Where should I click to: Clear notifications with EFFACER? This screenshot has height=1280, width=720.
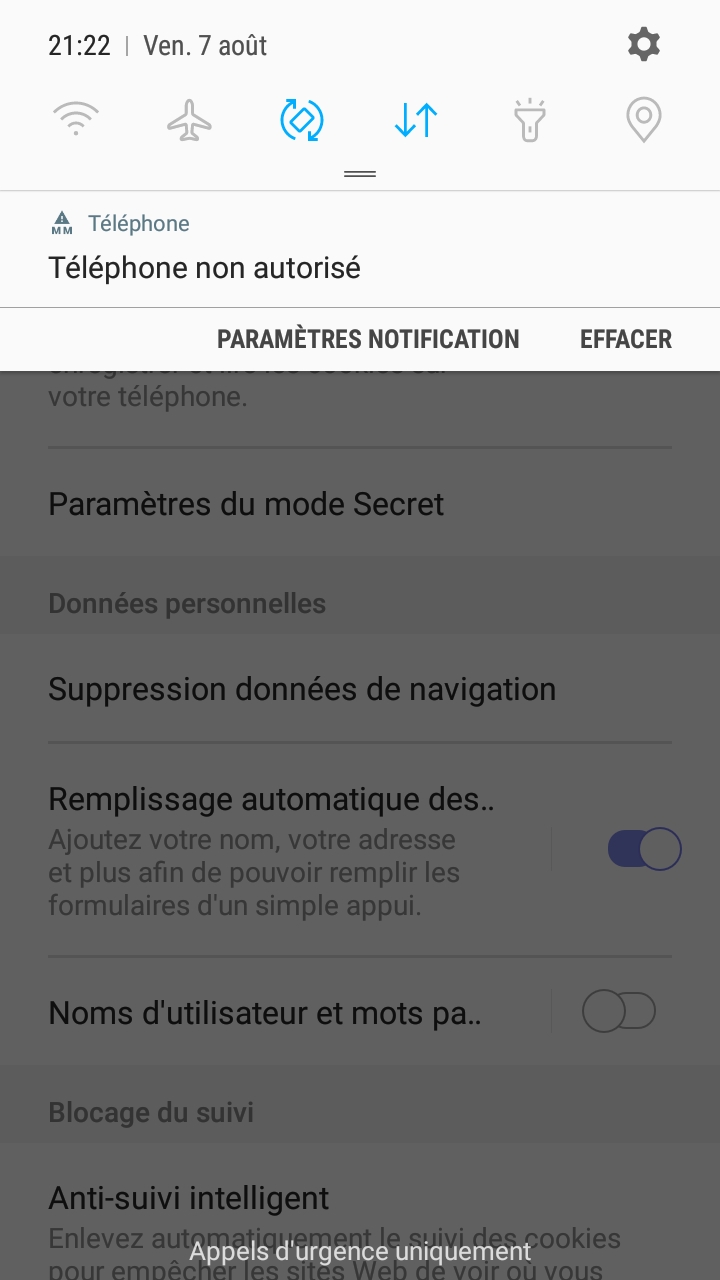pos(625,339)
